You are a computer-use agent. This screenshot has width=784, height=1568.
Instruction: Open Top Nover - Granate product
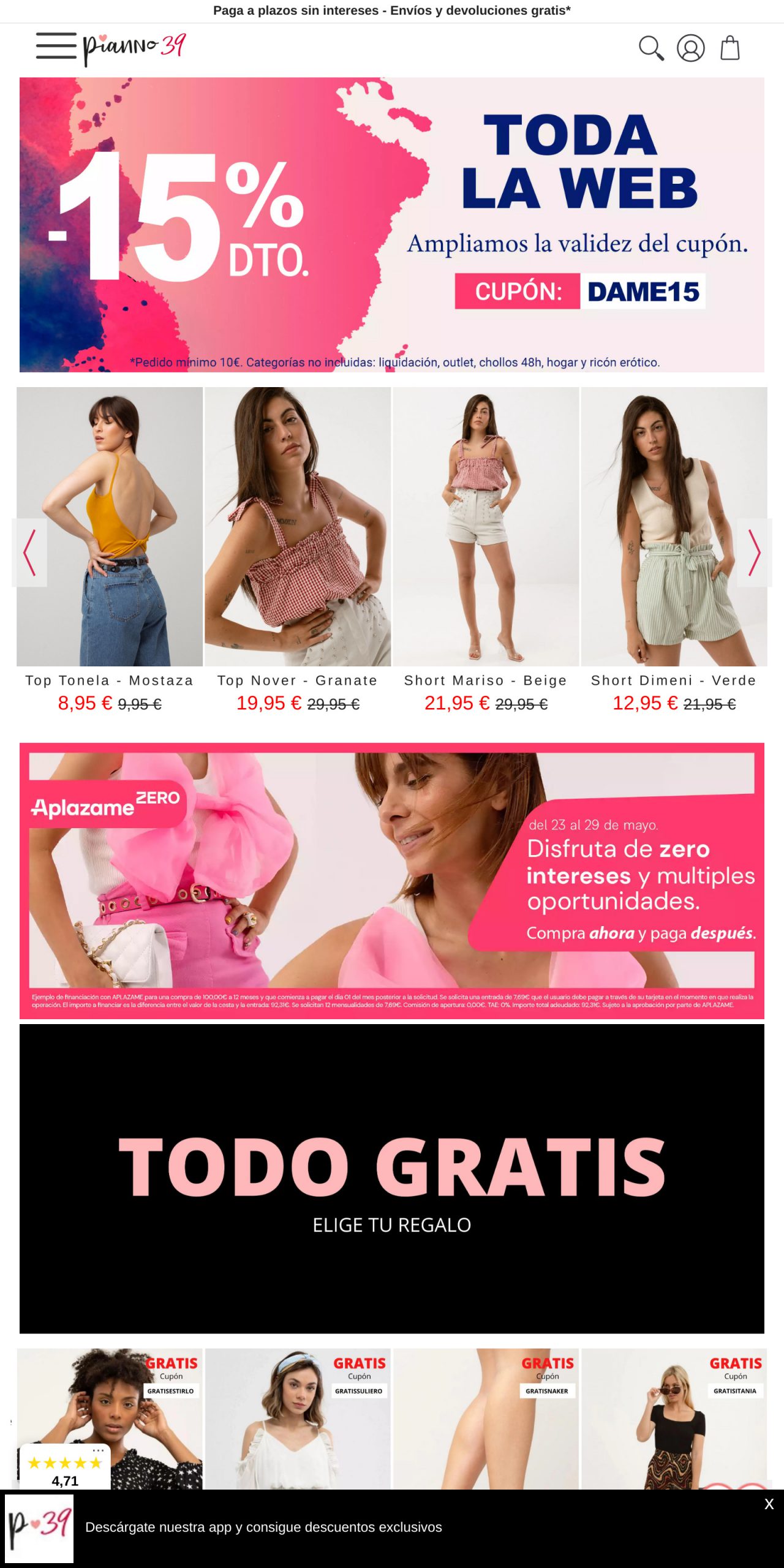[x=298, y=527]
